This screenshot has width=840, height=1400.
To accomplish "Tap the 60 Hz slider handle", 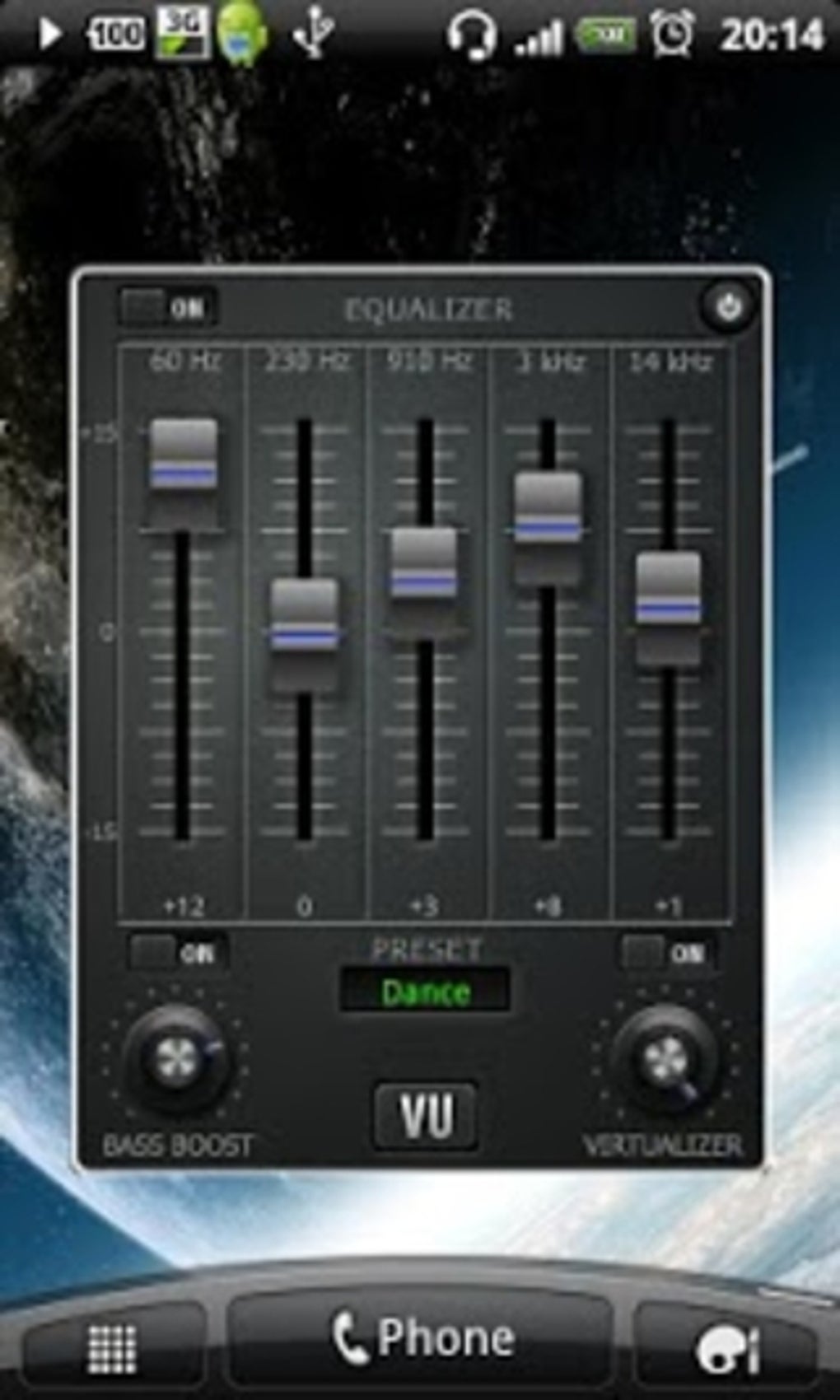I will point(184,474).
